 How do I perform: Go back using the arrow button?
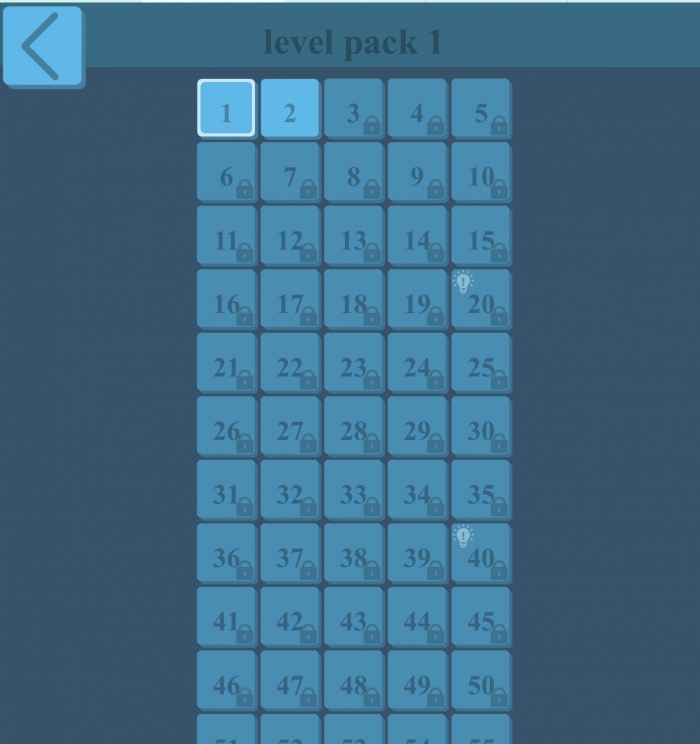coord(43,46)
